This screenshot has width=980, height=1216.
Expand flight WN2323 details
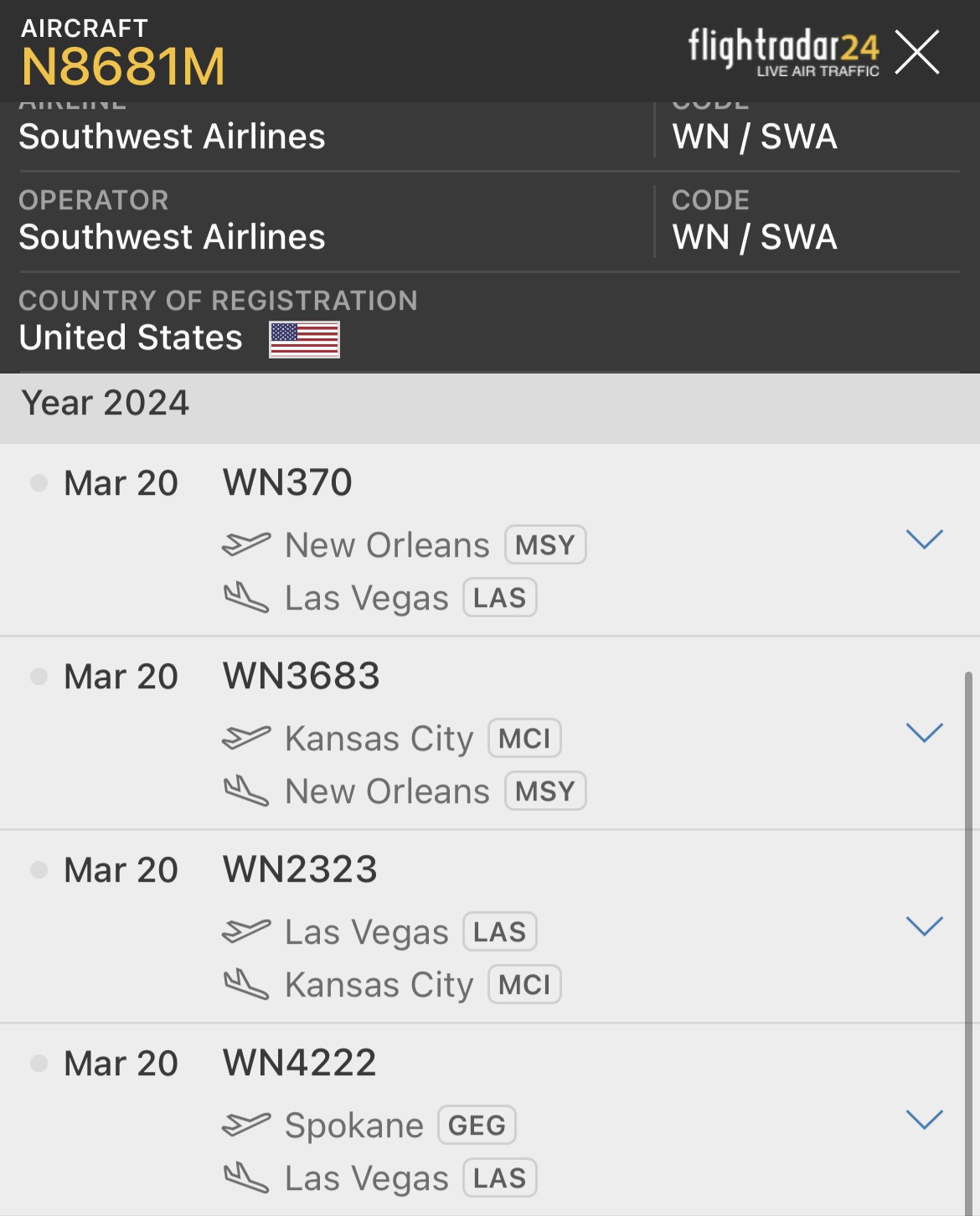coord(925,926)
